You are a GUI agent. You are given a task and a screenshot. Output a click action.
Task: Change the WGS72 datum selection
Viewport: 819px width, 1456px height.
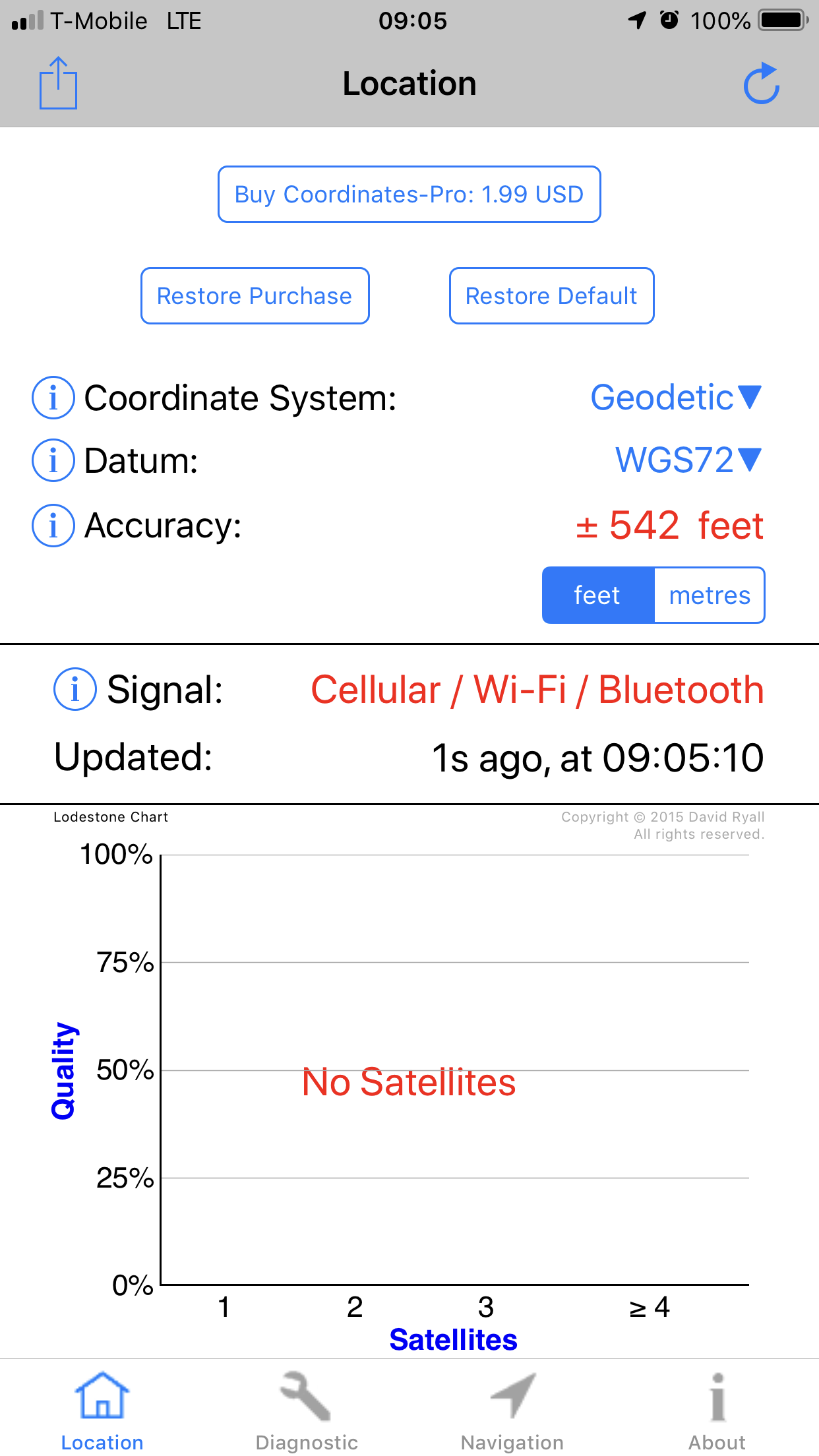(x=689, y=460)
